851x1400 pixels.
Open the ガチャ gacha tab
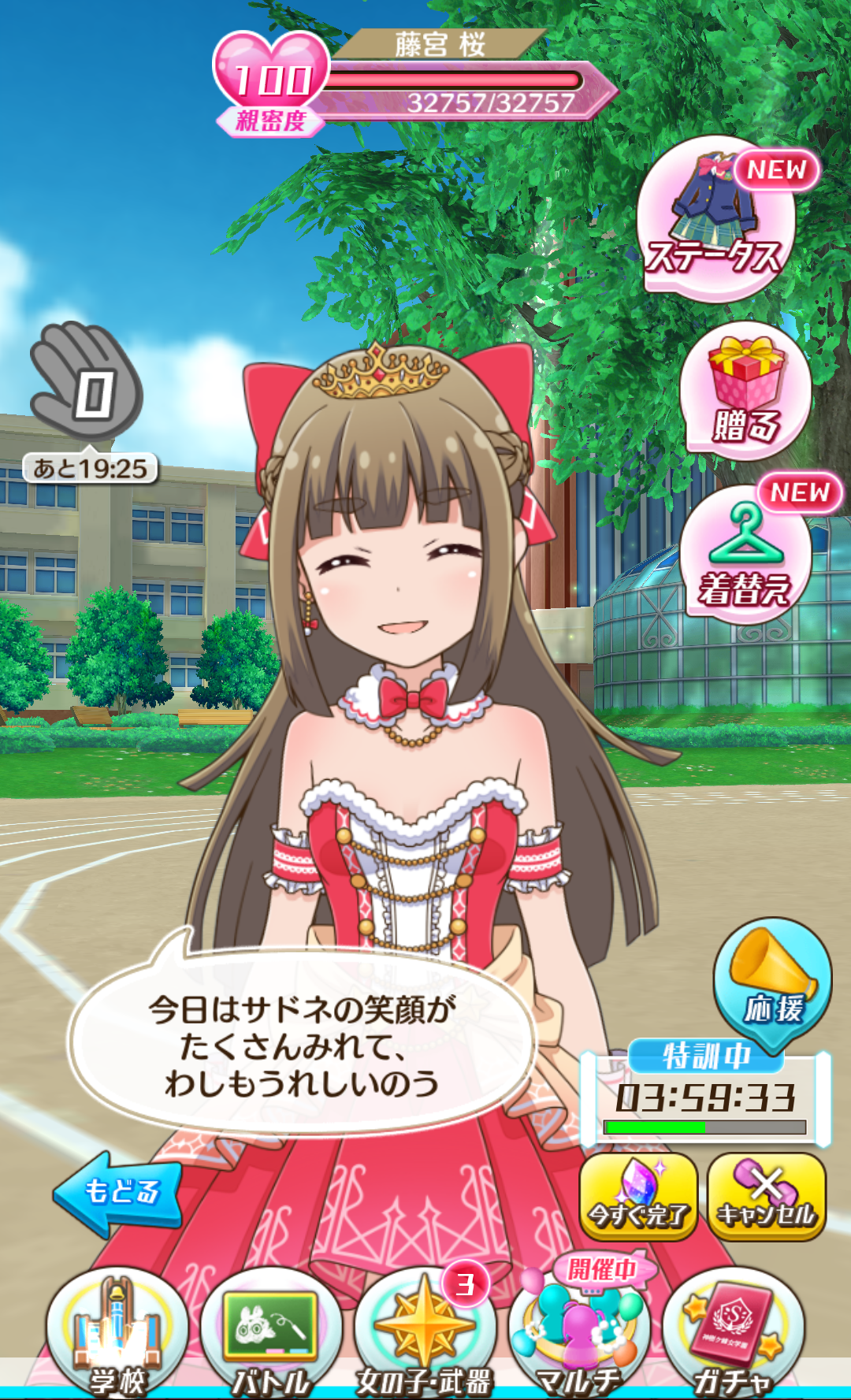733,1333
